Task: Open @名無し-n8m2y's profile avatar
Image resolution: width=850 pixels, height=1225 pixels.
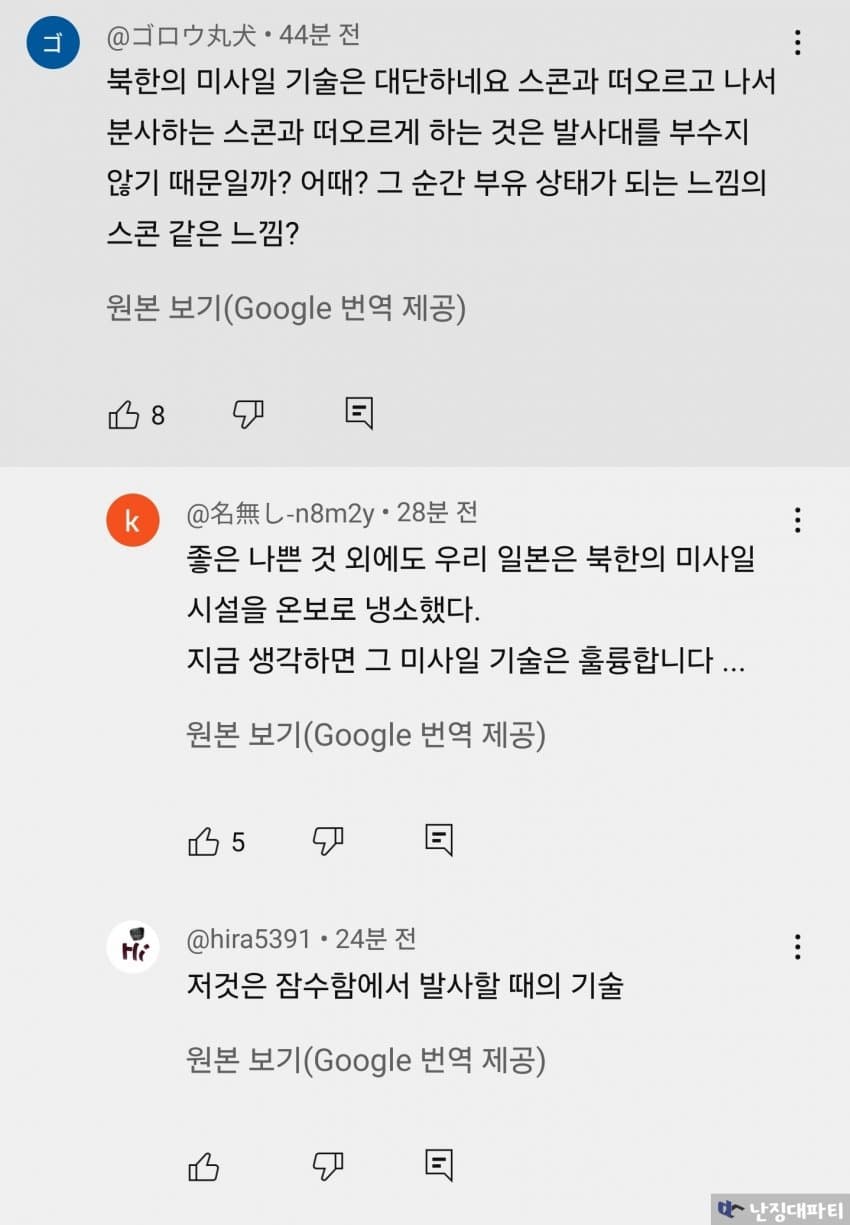Action: 133,520
